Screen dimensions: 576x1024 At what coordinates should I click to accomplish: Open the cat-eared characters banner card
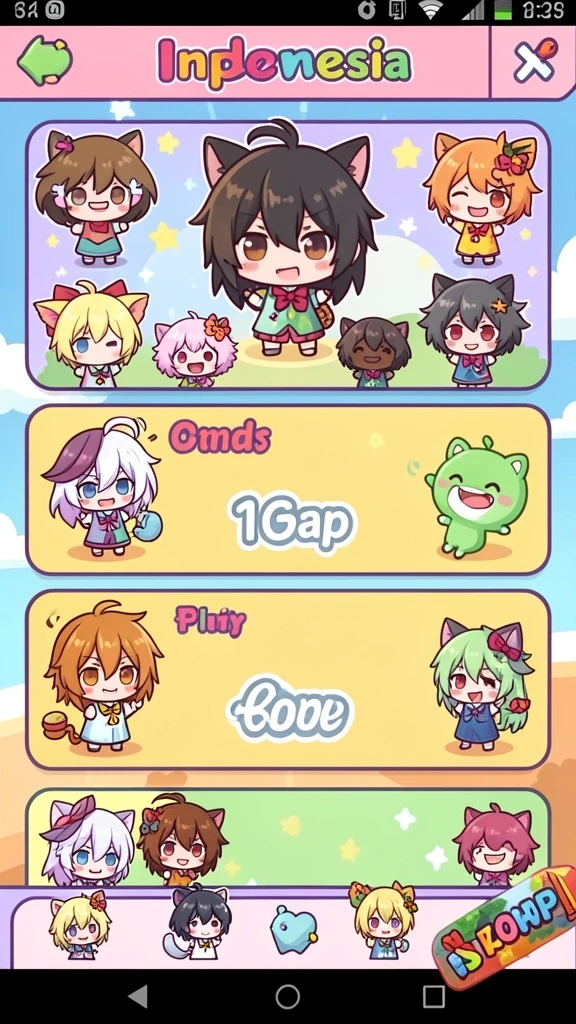click(288, 255)
